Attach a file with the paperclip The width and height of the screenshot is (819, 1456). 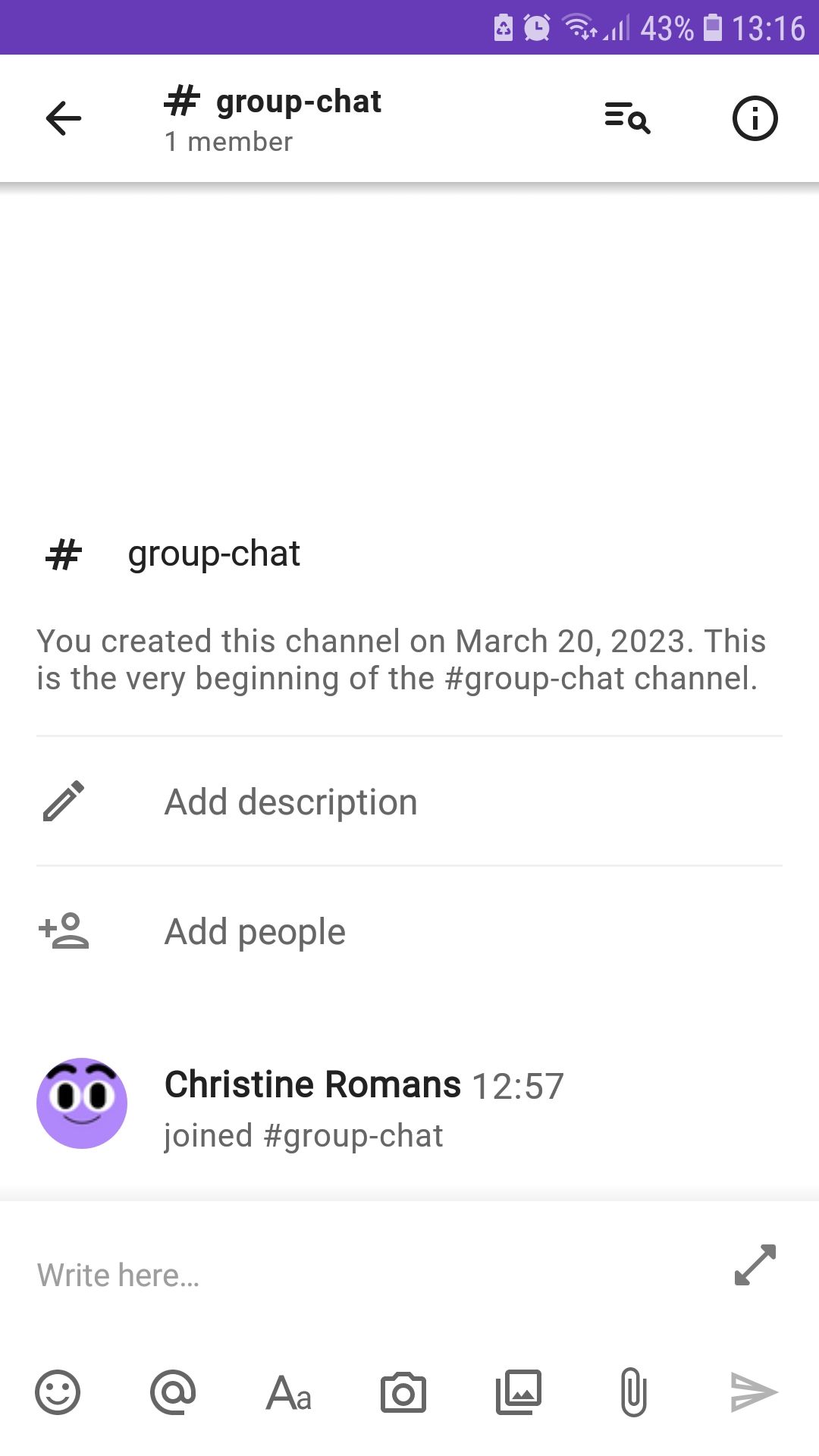pyautogui.click(x=634, y=1392)
